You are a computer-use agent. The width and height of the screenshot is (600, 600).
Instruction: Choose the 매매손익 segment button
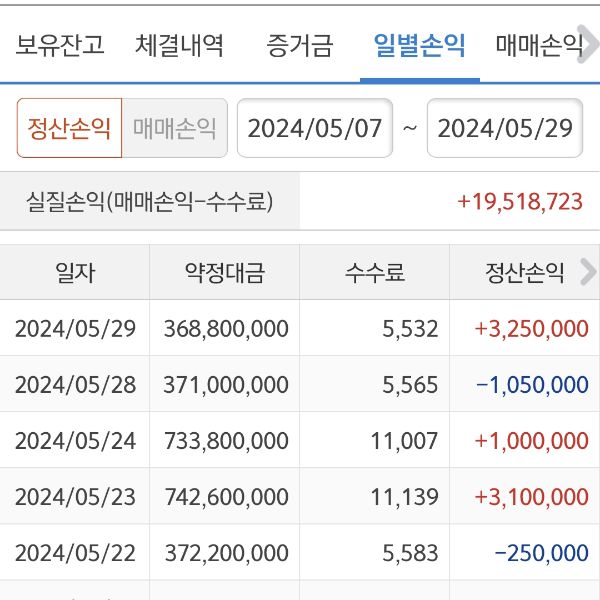click(174, 129)
